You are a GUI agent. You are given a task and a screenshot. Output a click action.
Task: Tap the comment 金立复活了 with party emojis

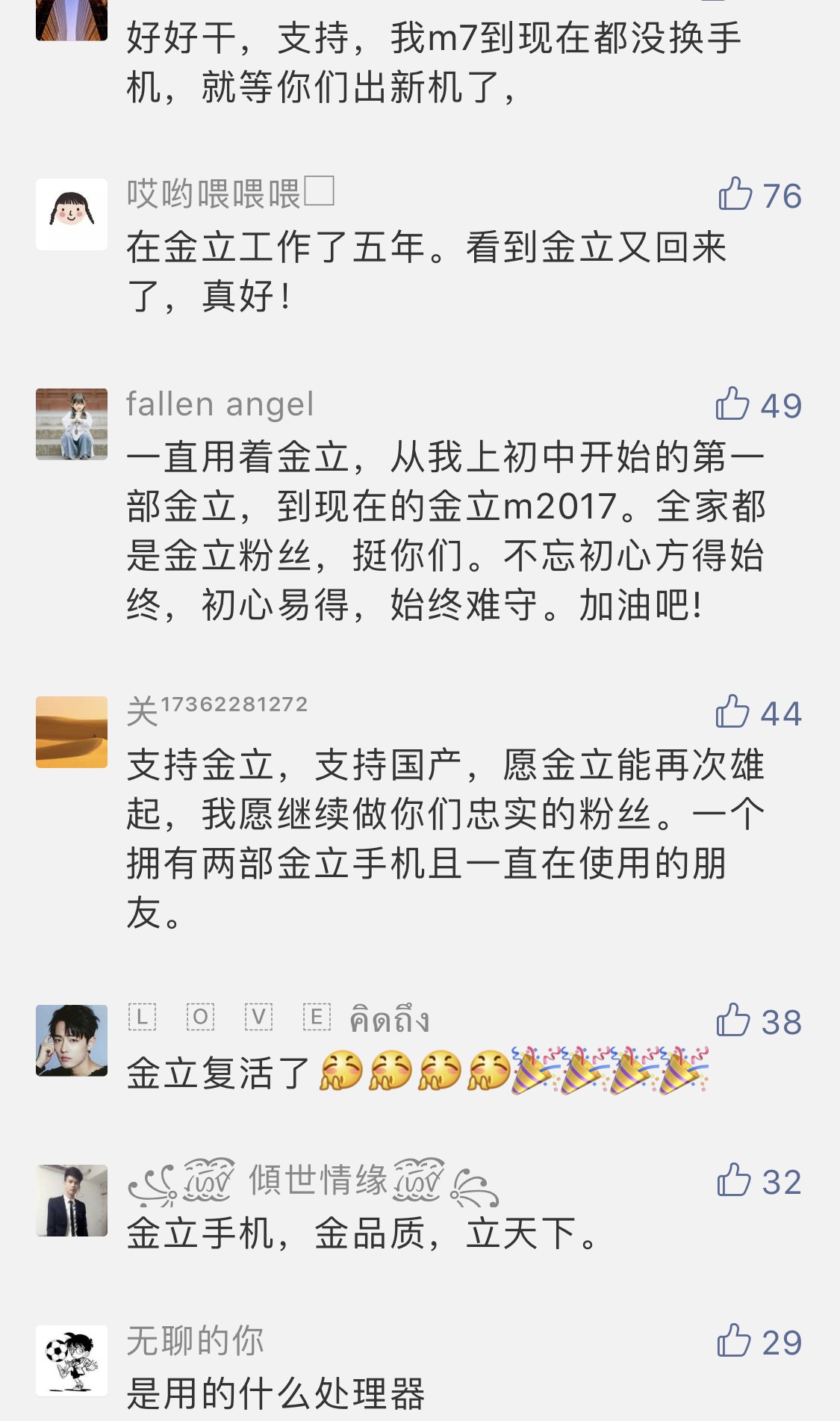(x=411, y=1070)
